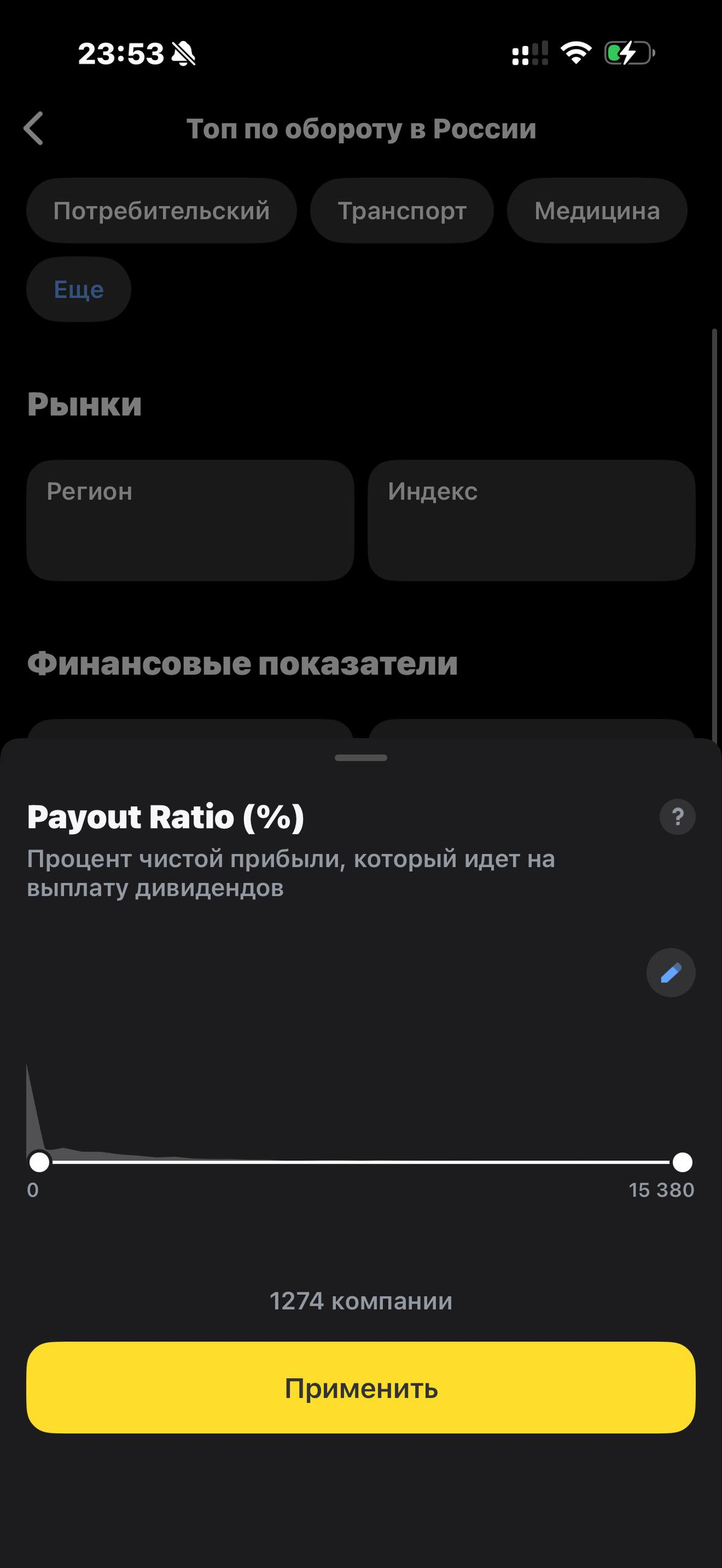Viewport: 722px width, 1568px height.
Task: Open the Индекс filter card
Action: [x=531, y=520]
